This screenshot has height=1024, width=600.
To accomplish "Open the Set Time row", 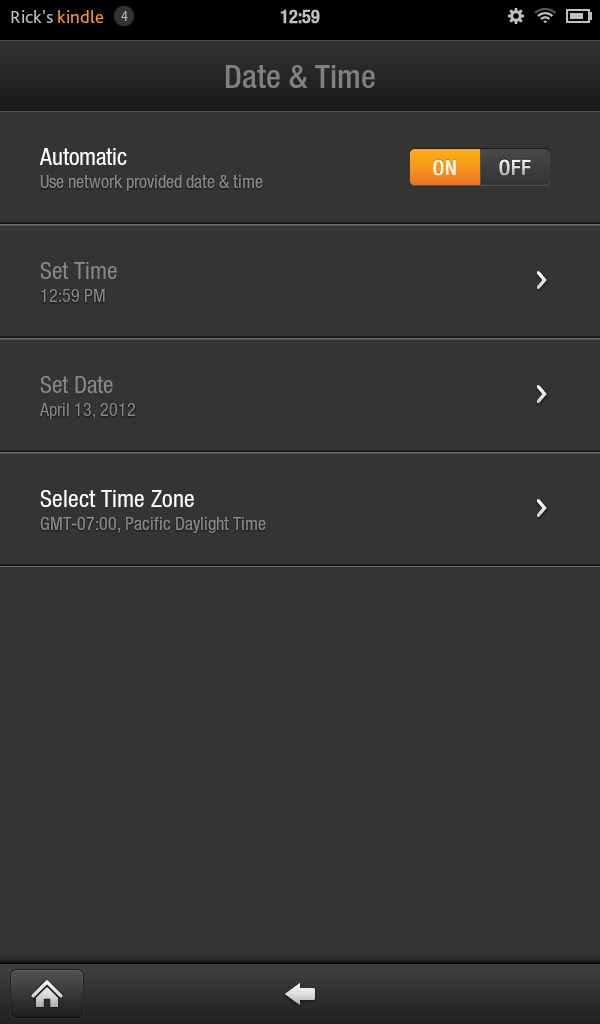I will (300, 281).
